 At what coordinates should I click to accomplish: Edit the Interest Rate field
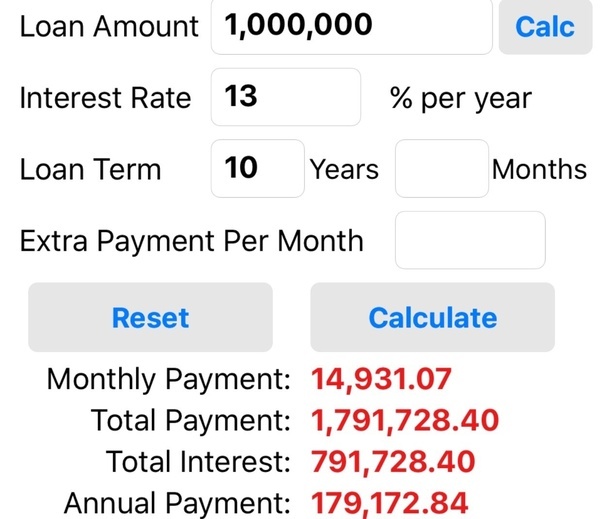(x=285, y=97)
